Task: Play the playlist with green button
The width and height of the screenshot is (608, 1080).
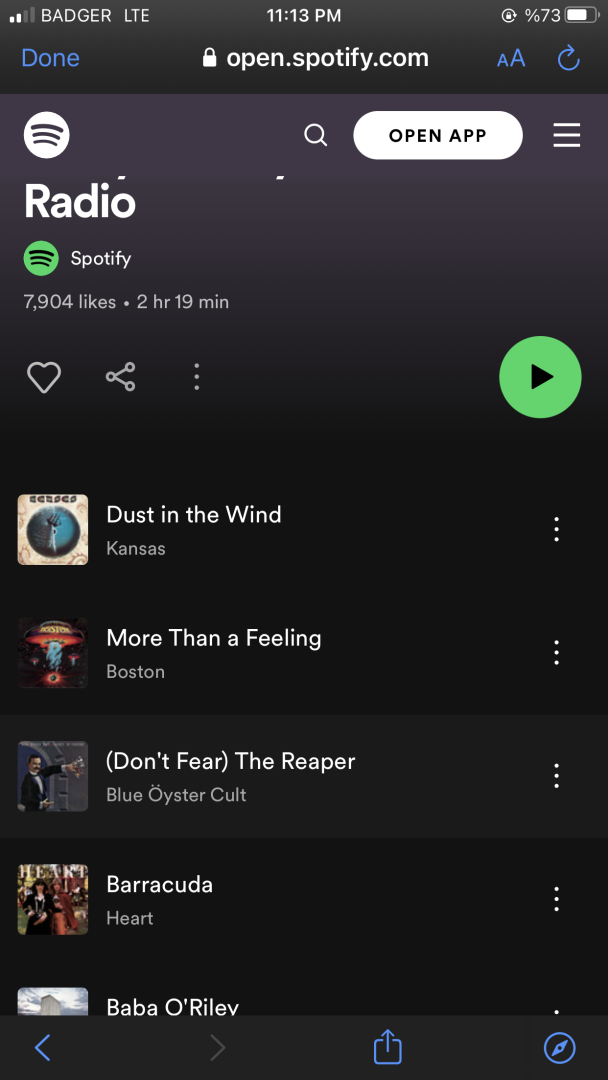Action: pos(540,377)
